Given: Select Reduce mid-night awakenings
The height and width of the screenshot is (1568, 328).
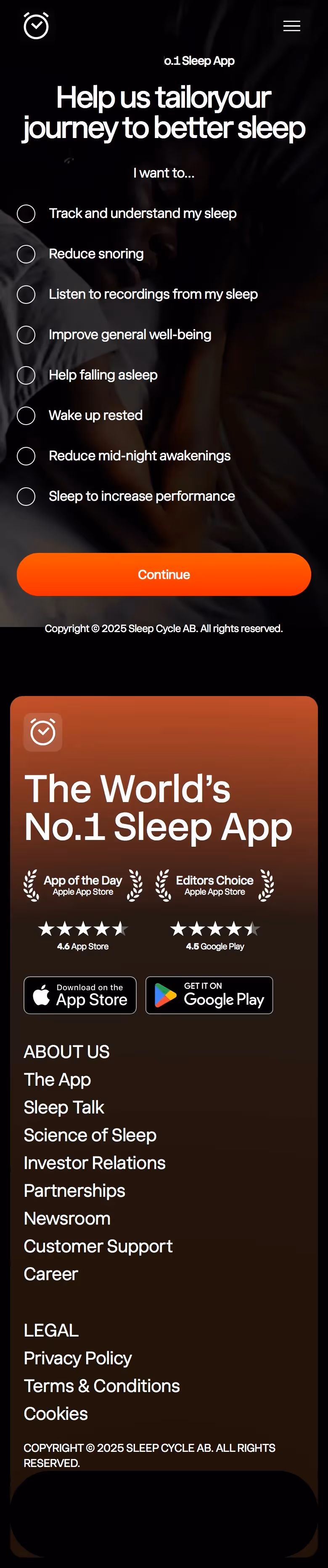Looking at the screenshot, I should (x=26, y=456).
